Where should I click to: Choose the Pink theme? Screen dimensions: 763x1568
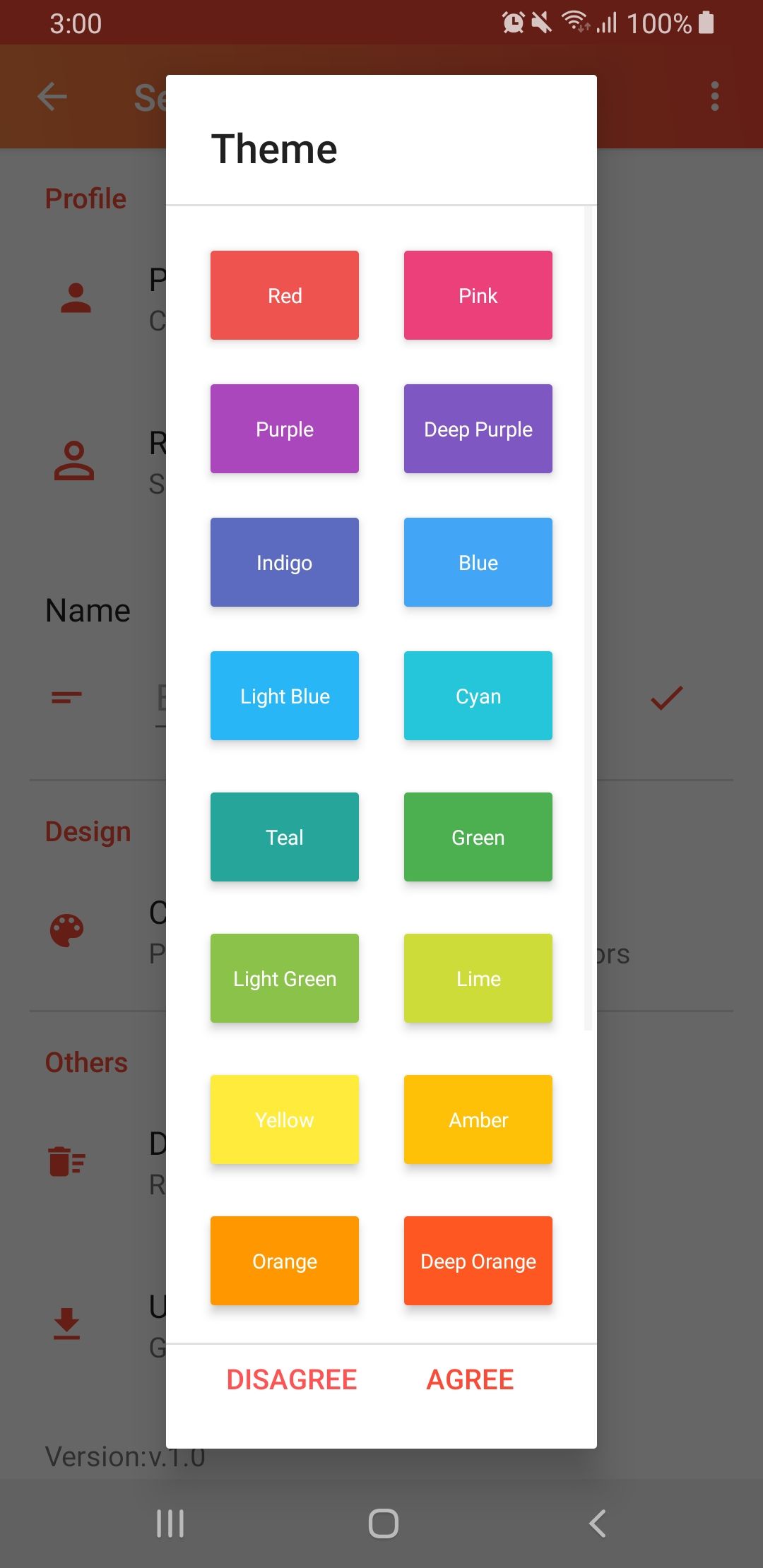tap(478, 295)
